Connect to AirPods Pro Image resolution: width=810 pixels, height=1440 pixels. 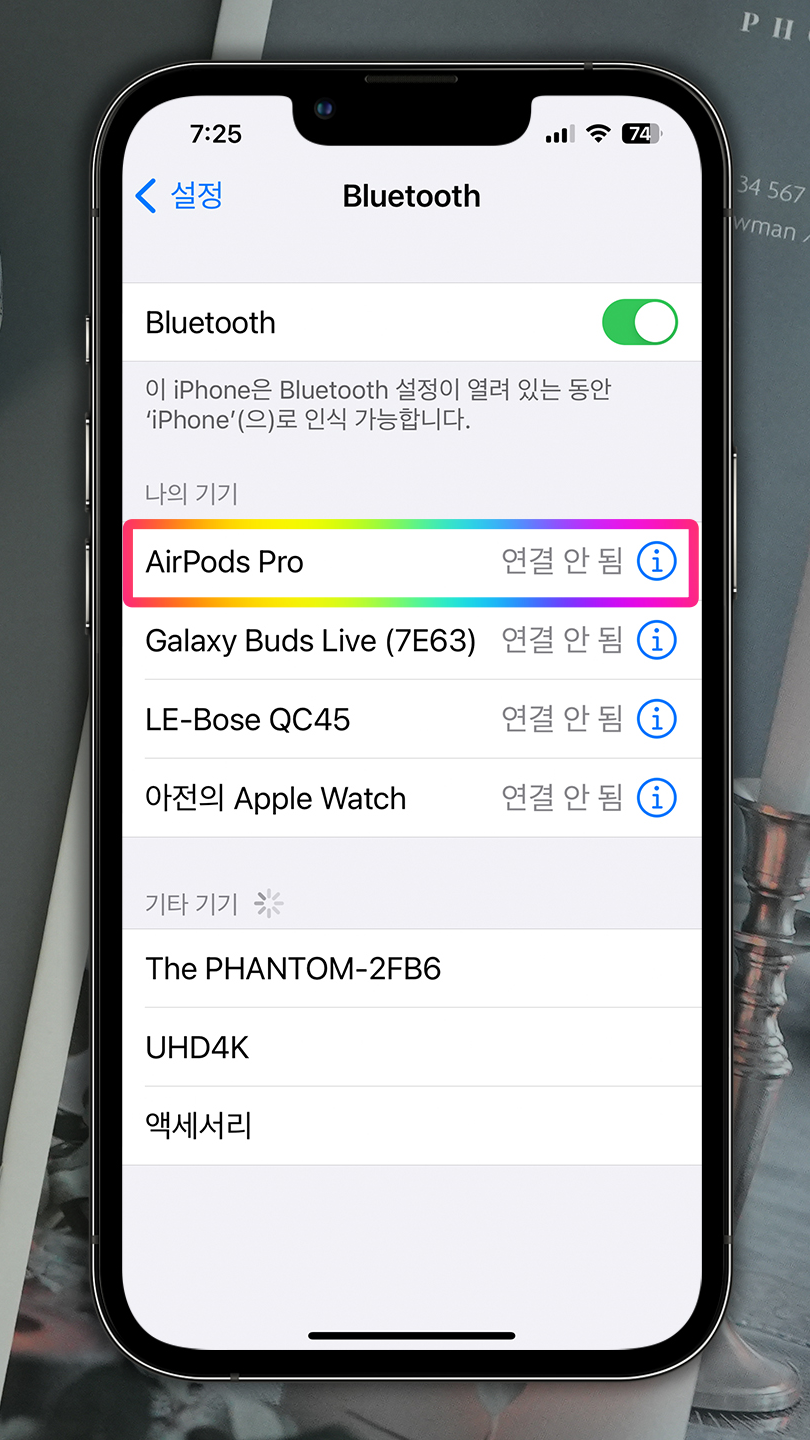click(x=411, y=562)
